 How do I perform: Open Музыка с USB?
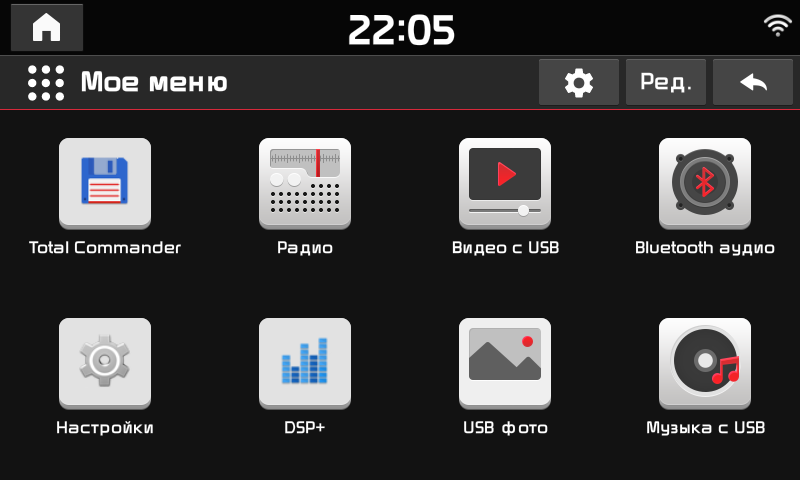point(705,363)
